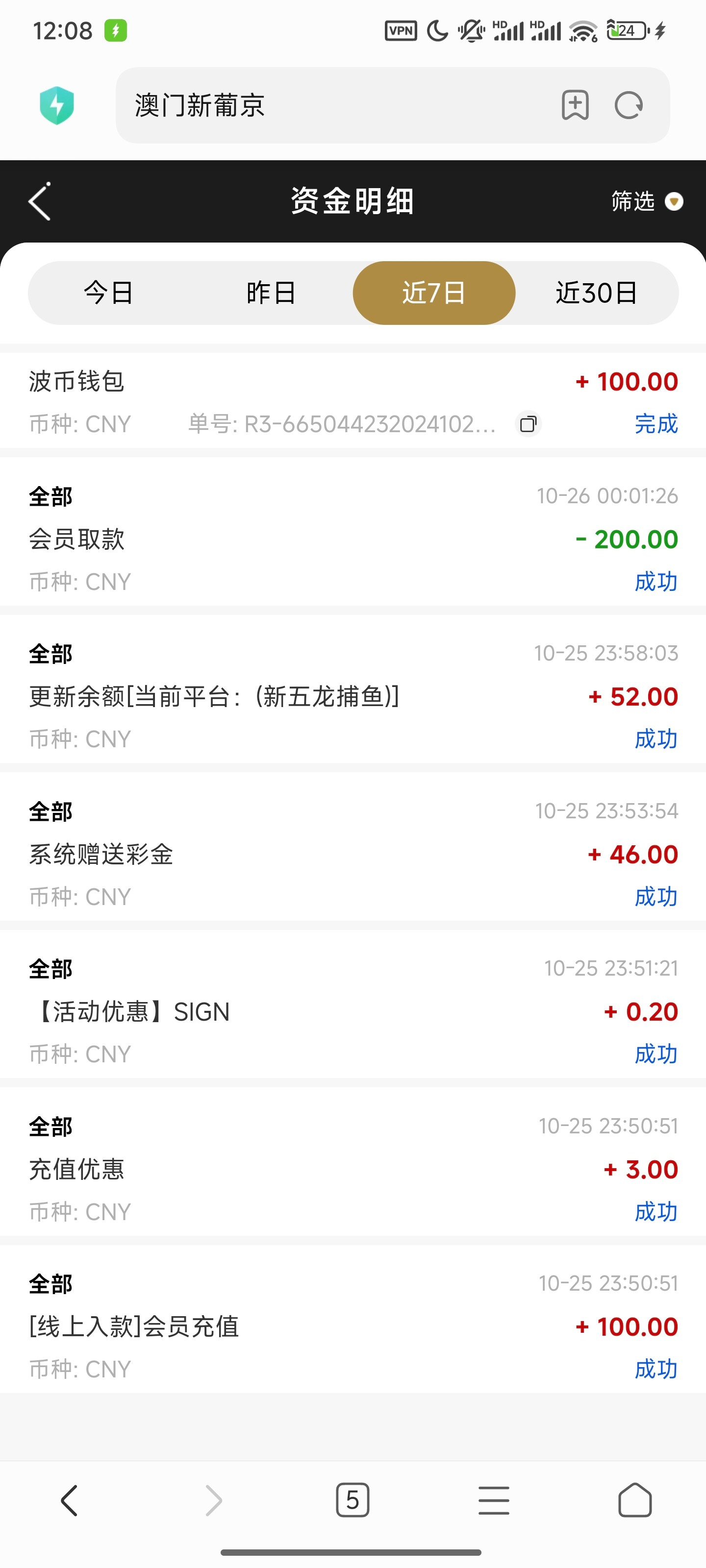Open browser menu at bottom bar
This screenshot has height=1568, width=706.
494,1500
